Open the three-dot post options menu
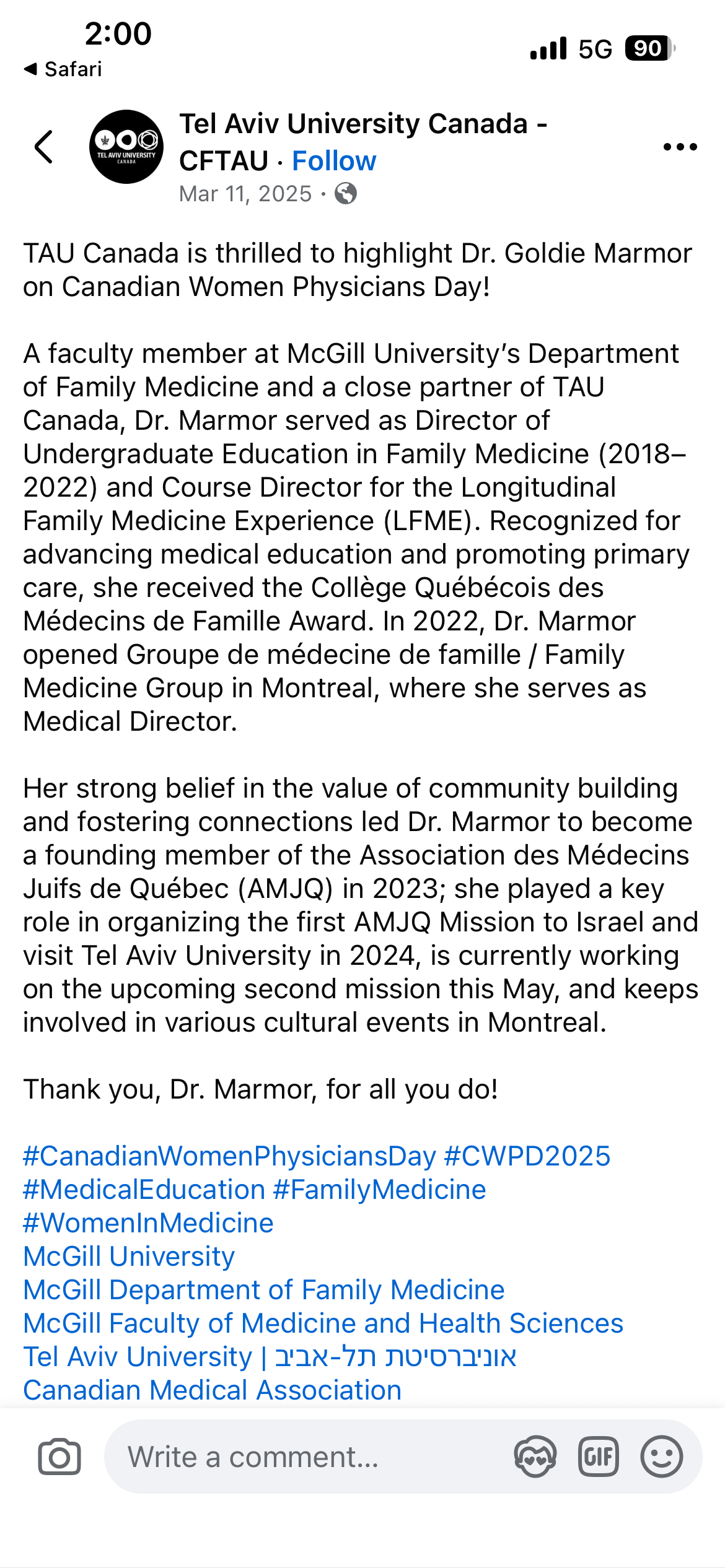The height and width of the screenshot is (1568, 725). tap(680, 147)
